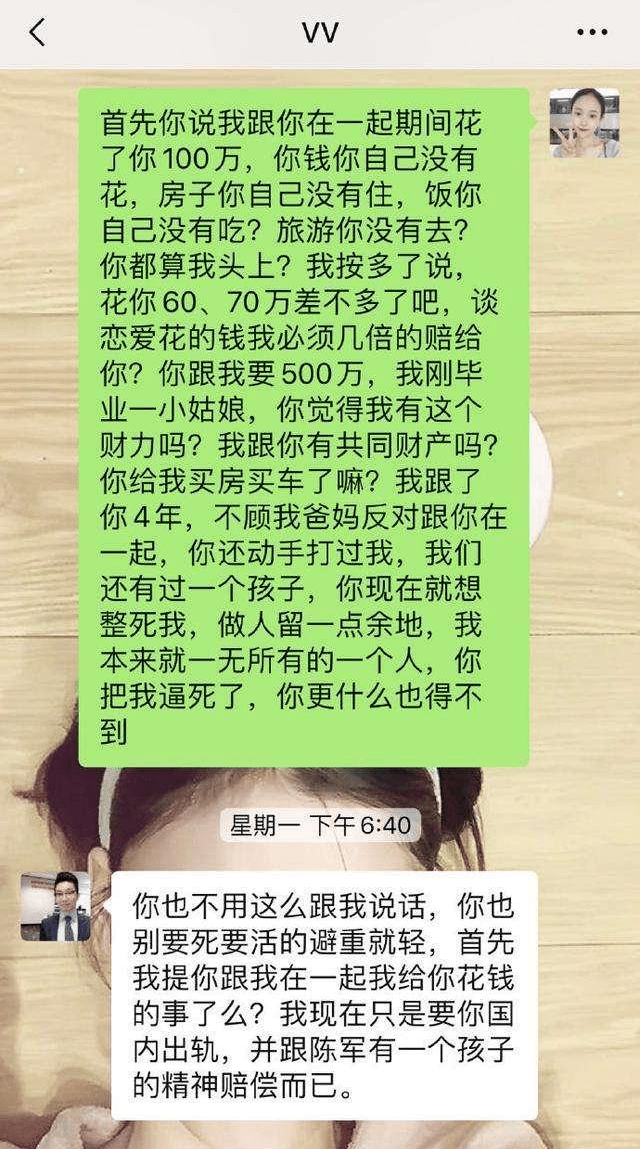Open the profile of the green-message sender
Viewport: 640px width, 1149px height.
click(584, 123)
